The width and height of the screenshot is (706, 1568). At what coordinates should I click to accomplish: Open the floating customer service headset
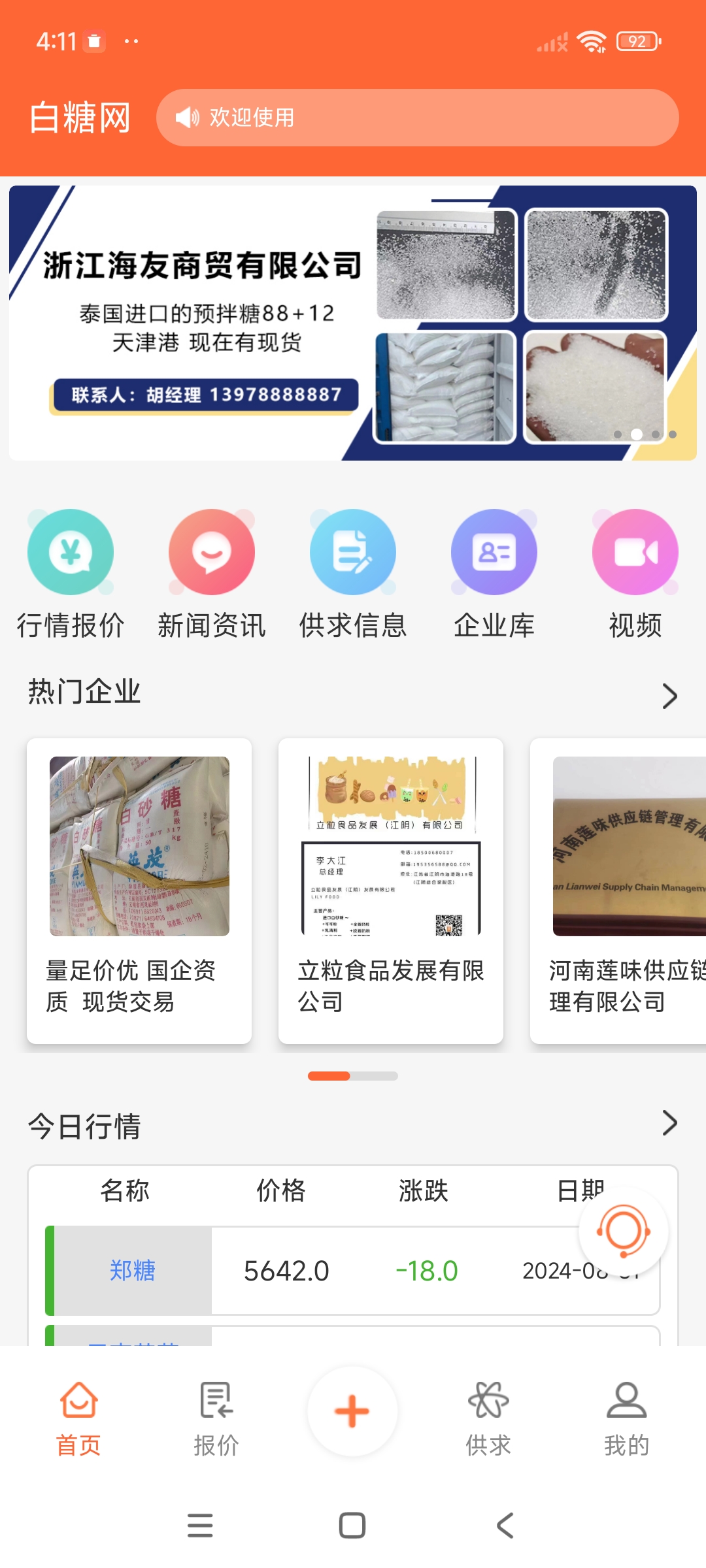[623, 1232]
